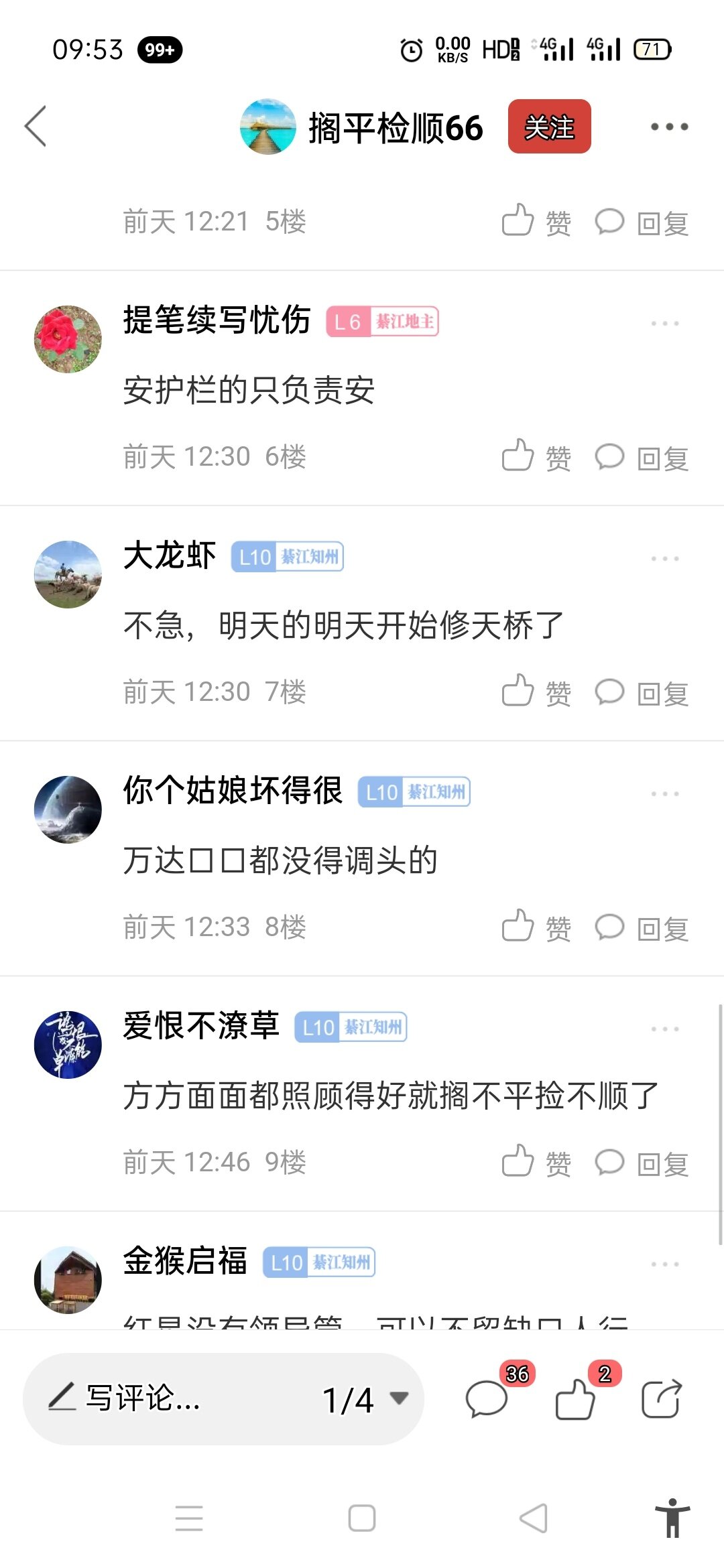The image size is (724, 1568).
Task: Reply to 提笔续写忧伤's 6楼 comment
Action: (642, 458)
